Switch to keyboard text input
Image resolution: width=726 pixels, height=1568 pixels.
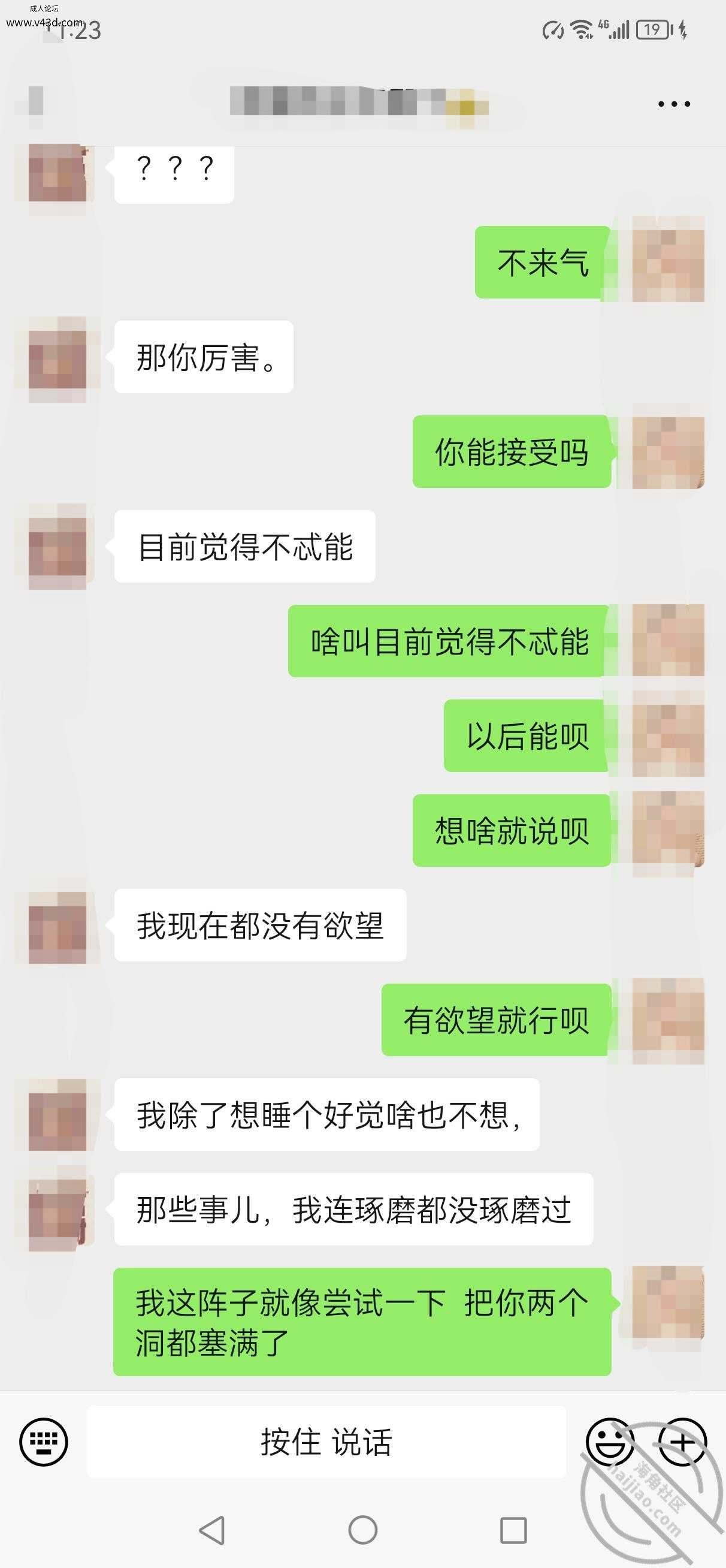tap(44, 1442)
